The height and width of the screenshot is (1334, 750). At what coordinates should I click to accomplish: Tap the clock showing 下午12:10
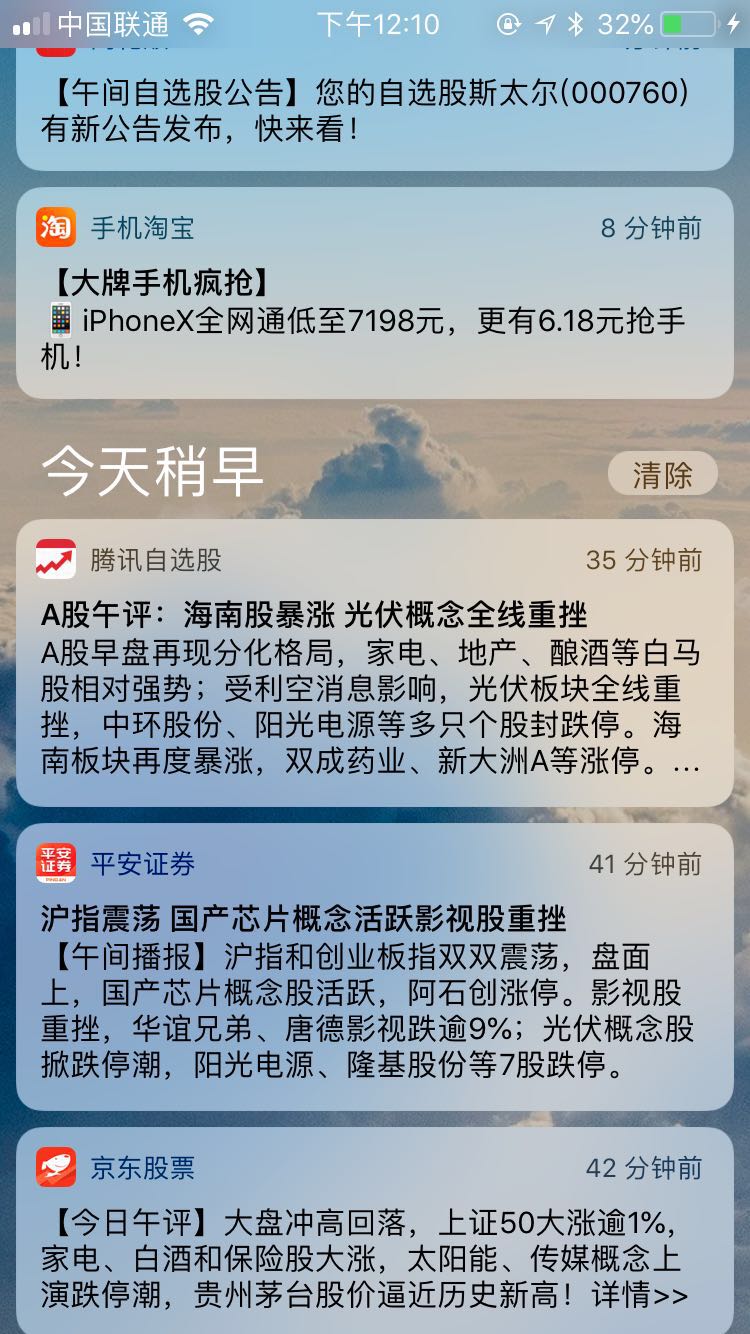coord(375,22)
